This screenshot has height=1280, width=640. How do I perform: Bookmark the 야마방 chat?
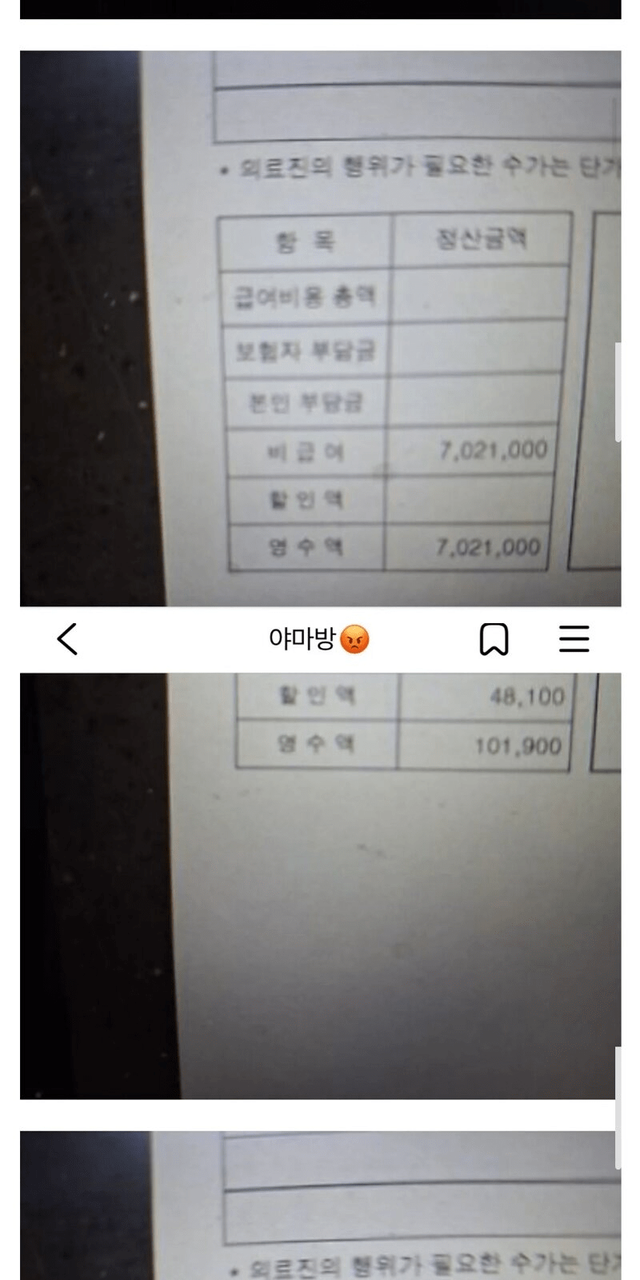(x=494, y=639)
